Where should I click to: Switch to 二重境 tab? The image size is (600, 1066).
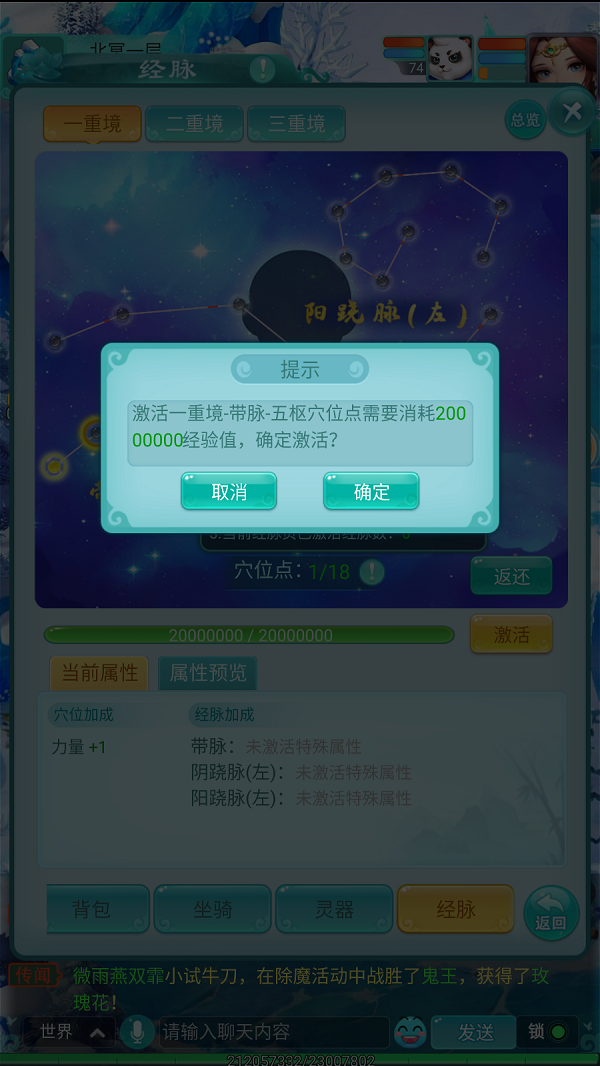[x=194, y=124]
